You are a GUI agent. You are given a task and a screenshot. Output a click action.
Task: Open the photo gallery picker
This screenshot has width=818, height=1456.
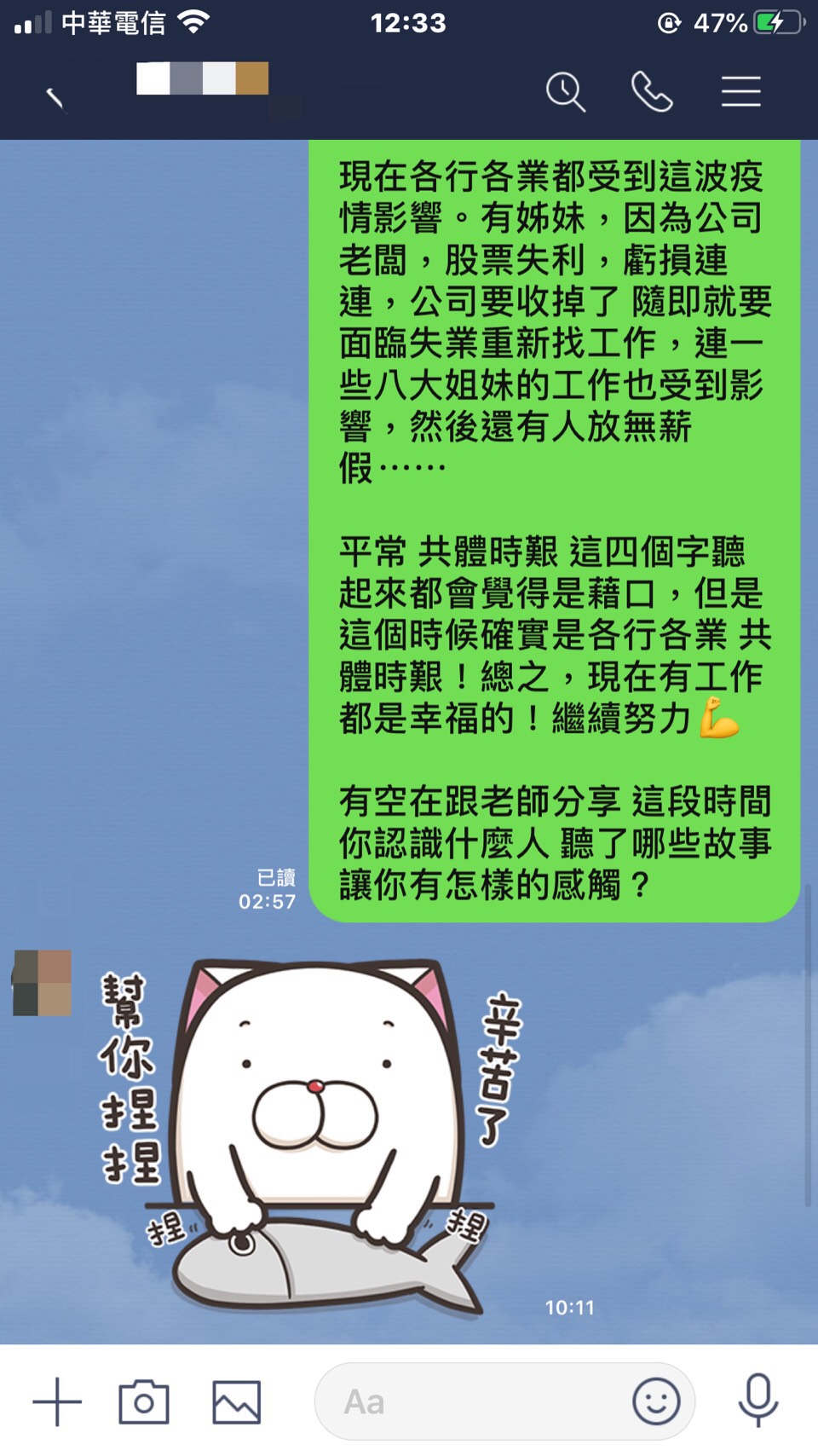236,1401
